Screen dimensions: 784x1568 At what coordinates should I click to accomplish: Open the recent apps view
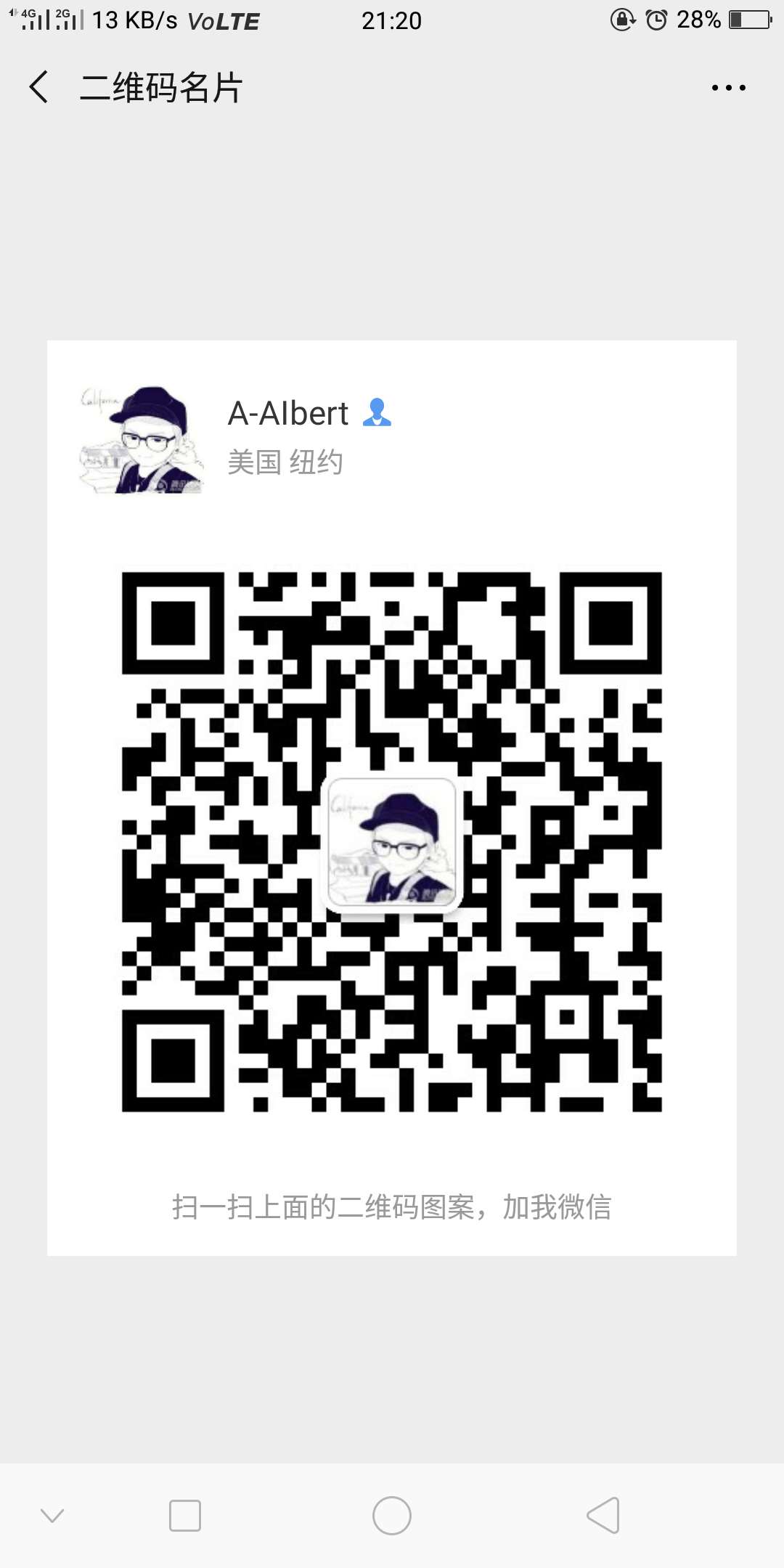point(185,1516)
